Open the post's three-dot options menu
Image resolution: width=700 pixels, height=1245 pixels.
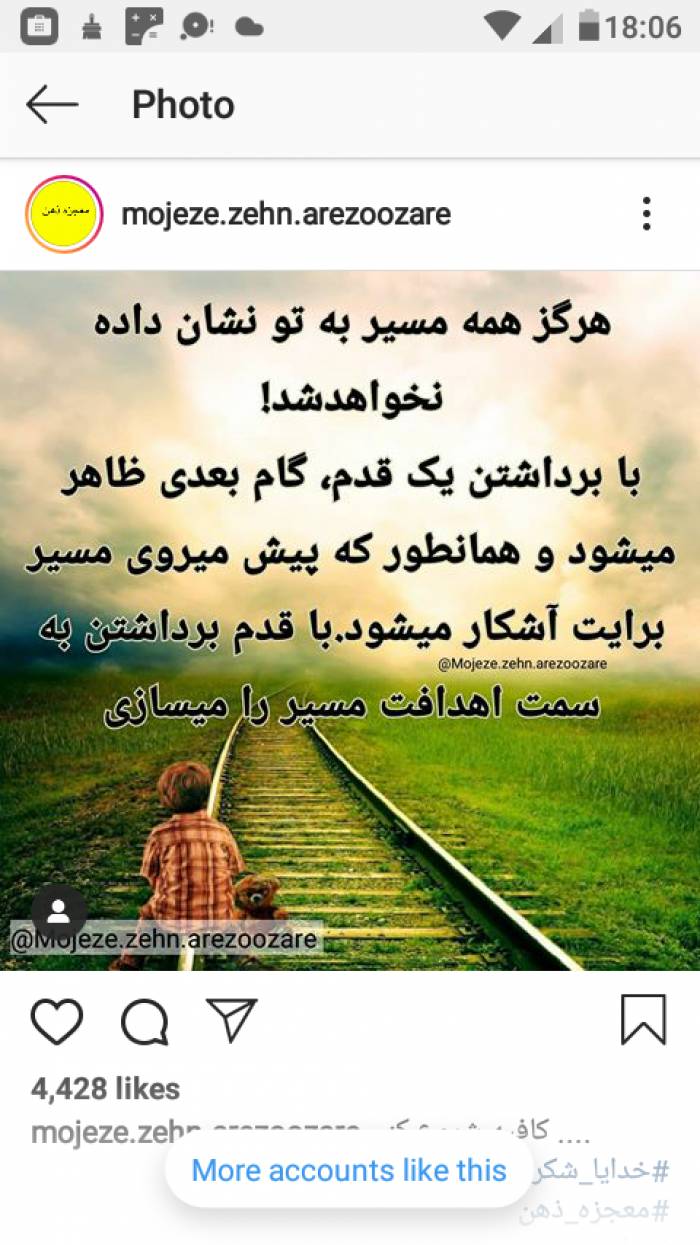pos(647,214)
